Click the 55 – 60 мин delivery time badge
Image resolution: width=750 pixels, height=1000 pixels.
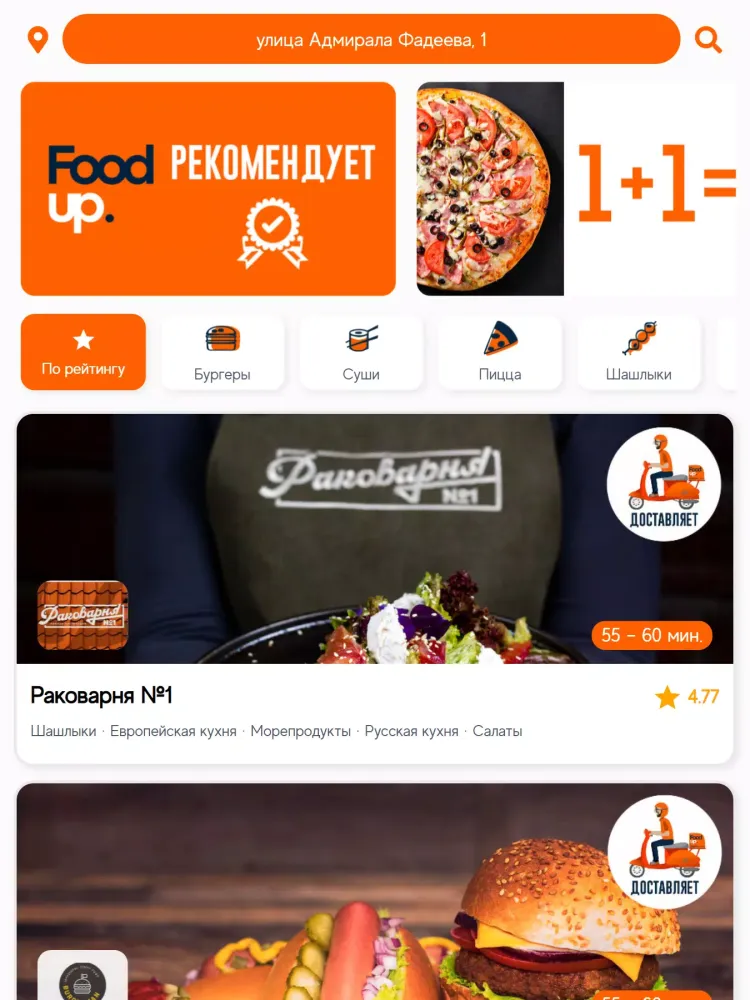[651, 635]
